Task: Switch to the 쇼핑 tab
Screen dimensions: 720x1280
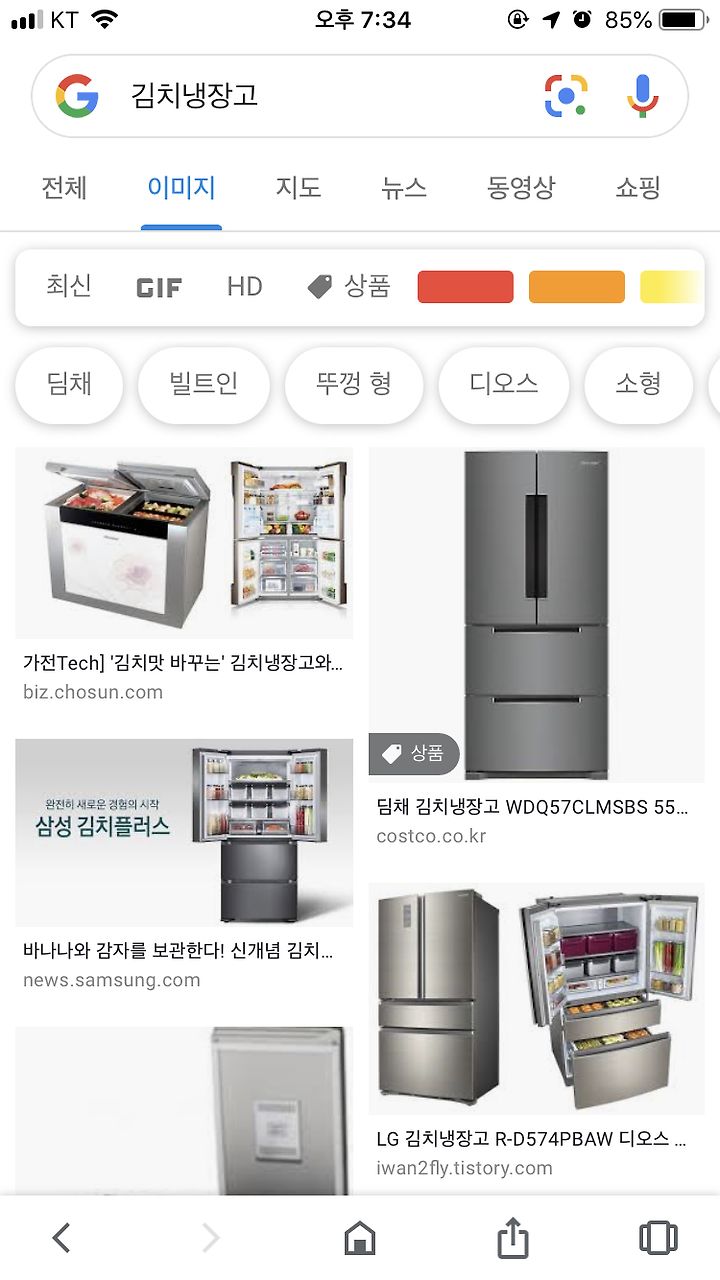Action: 638,187
